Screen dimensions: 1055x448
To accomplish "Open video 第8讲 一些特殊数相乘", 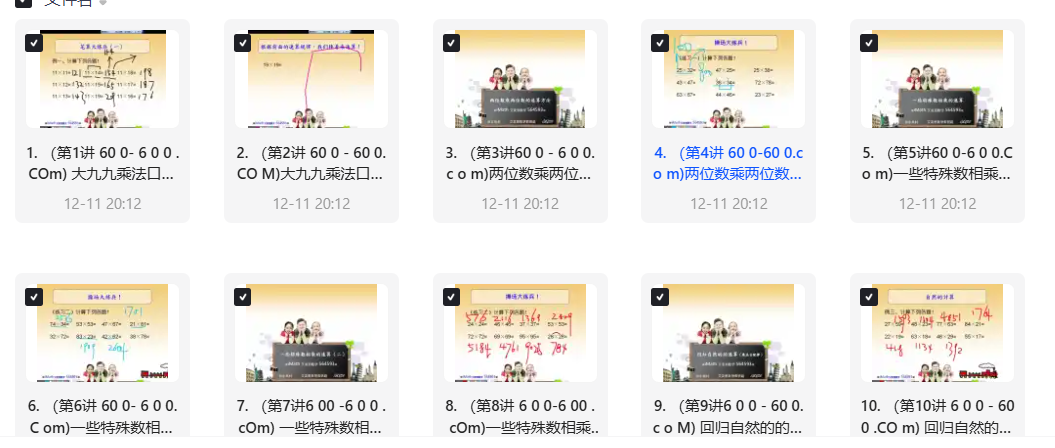I will [520, 333].
